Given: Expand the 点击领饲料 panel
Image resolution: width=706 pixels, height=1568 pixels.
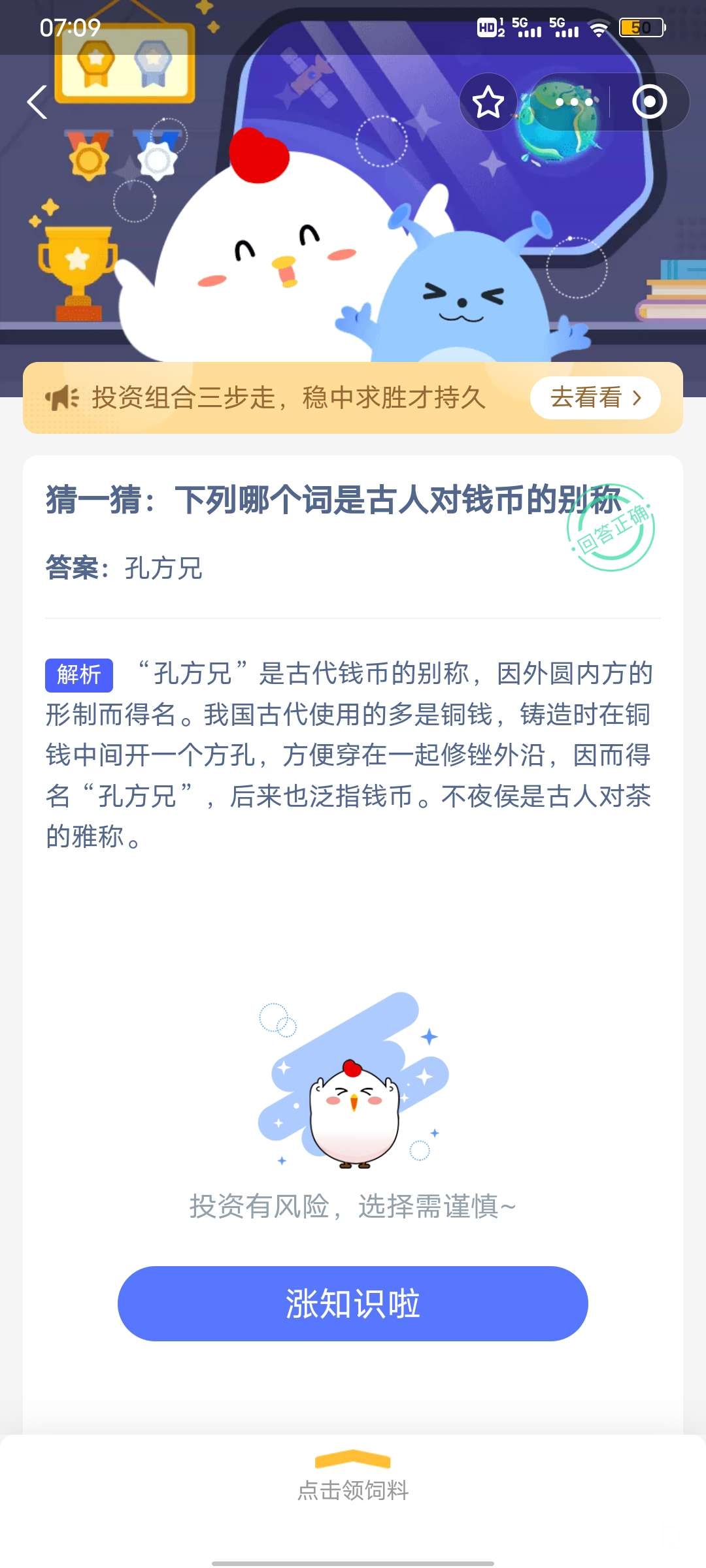Looking at the screenshot, I should [x=353, y=1478].
